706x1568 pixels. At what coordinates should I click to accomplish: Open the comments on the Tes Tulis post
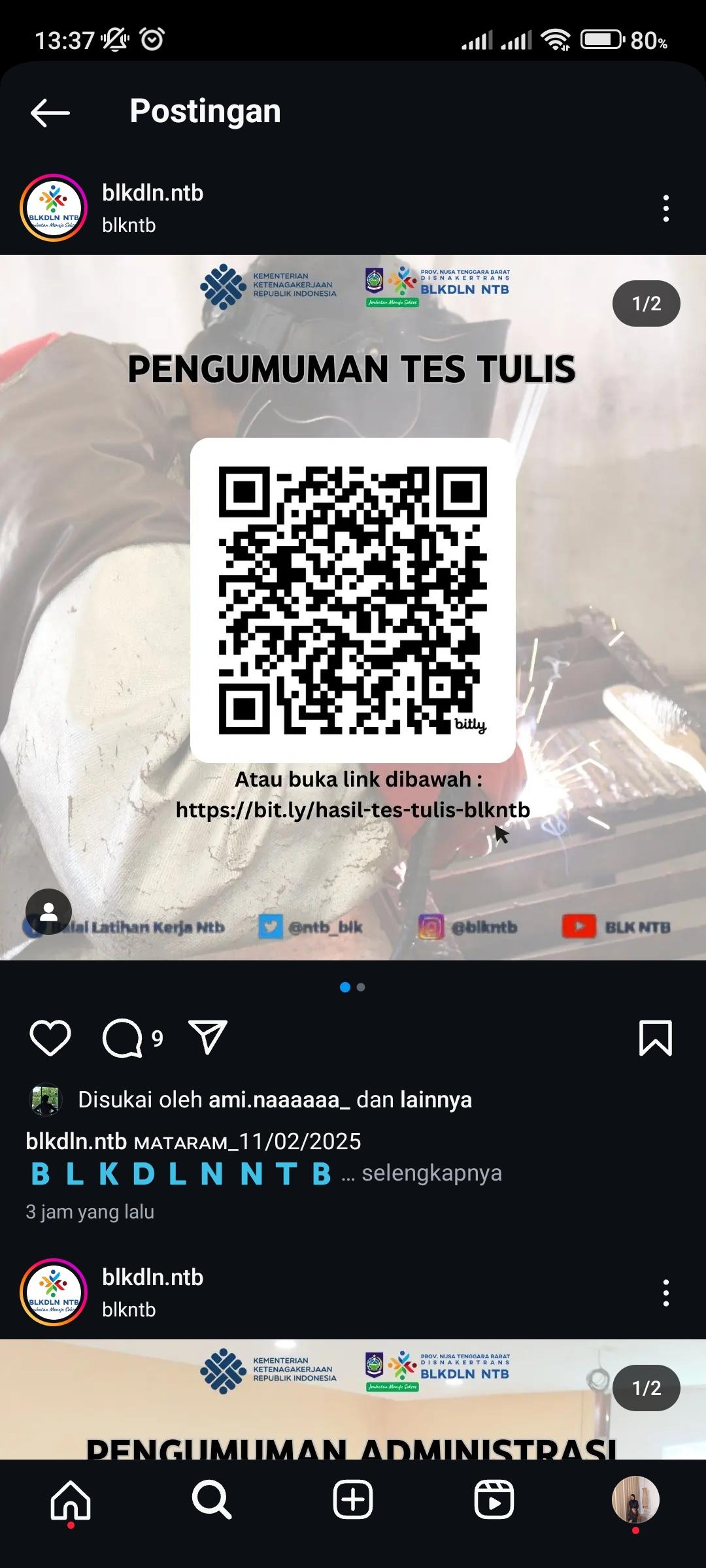123,1037
